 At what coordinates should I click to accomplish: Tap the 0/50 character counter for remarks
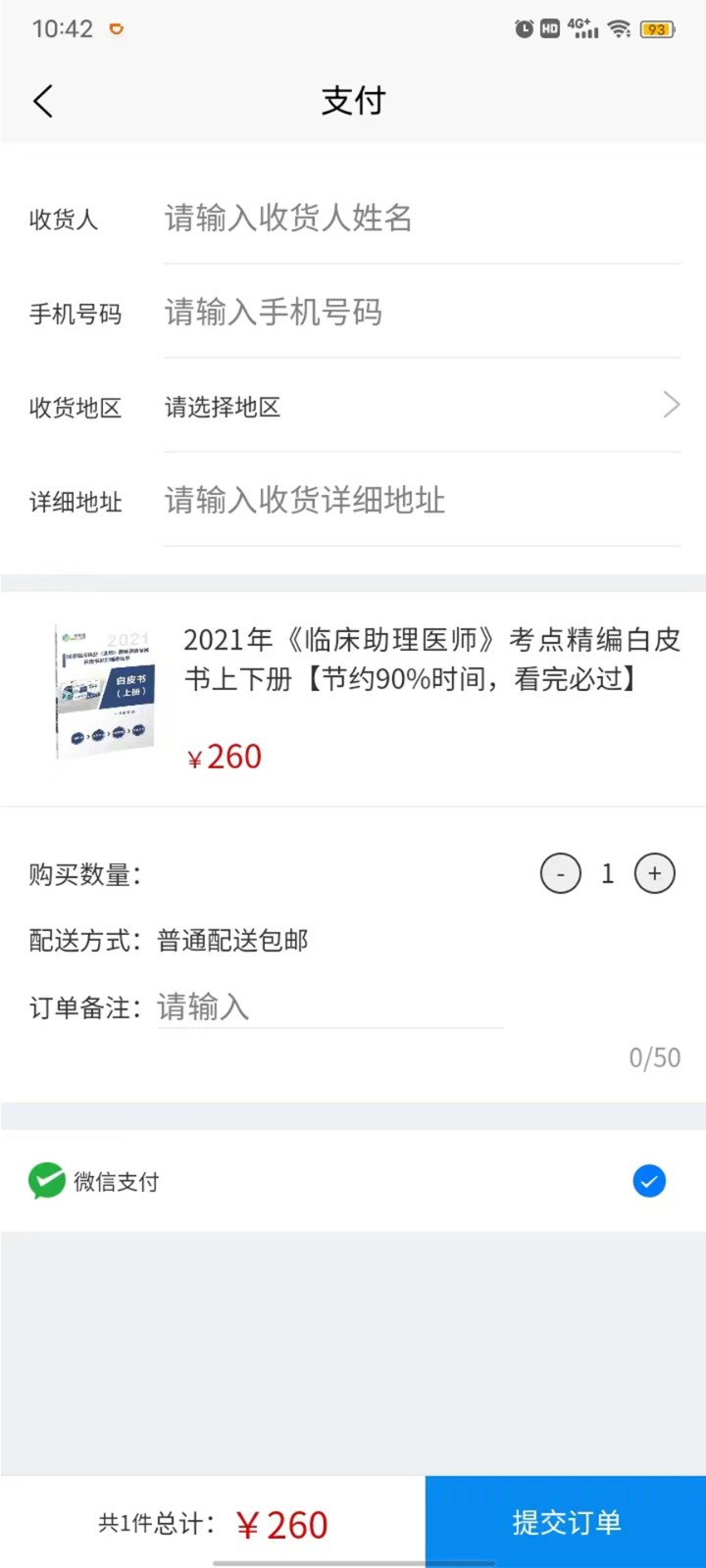click(x=654, y=1057)
